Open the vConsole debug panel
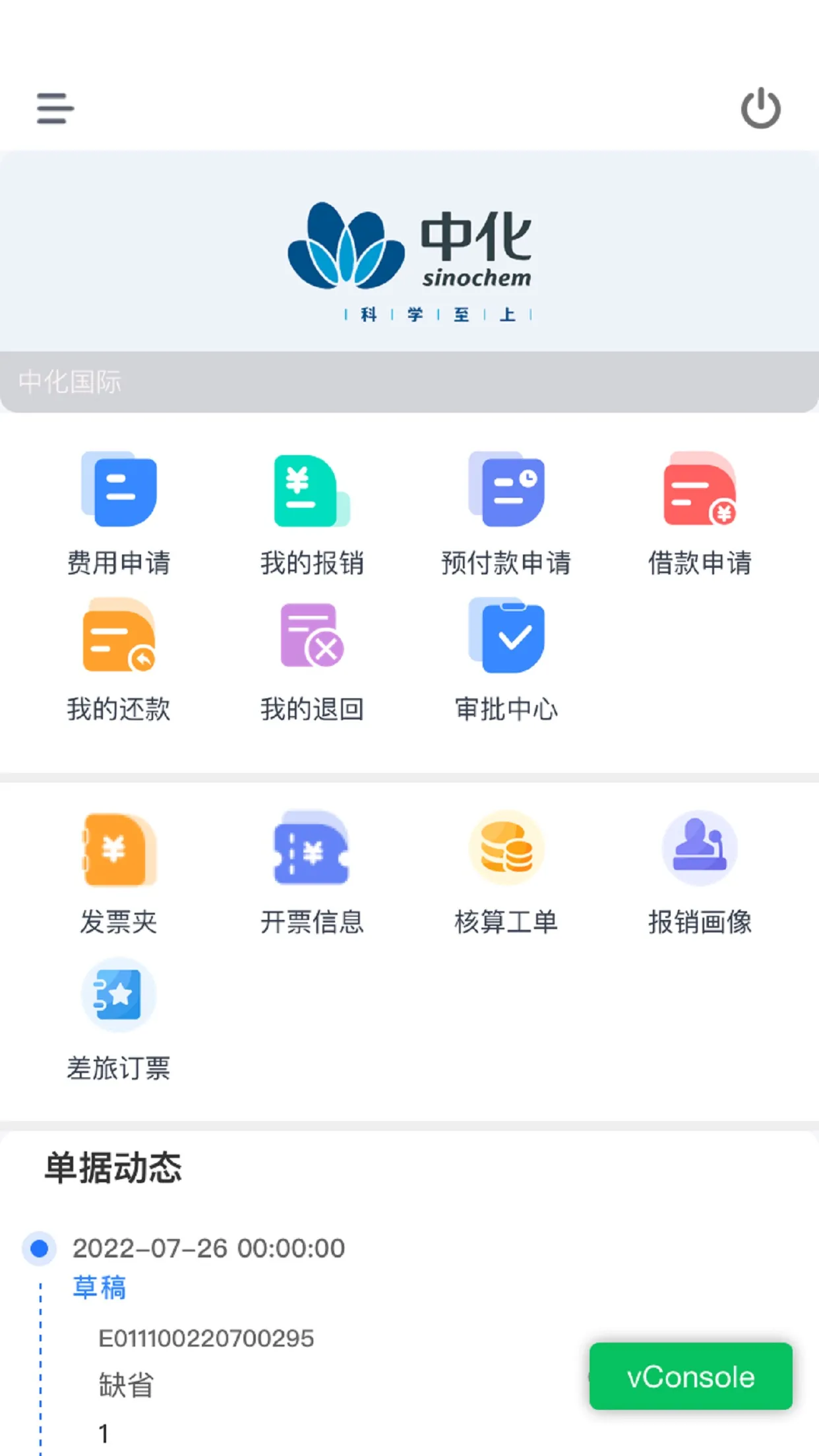 pos(690,1376)
